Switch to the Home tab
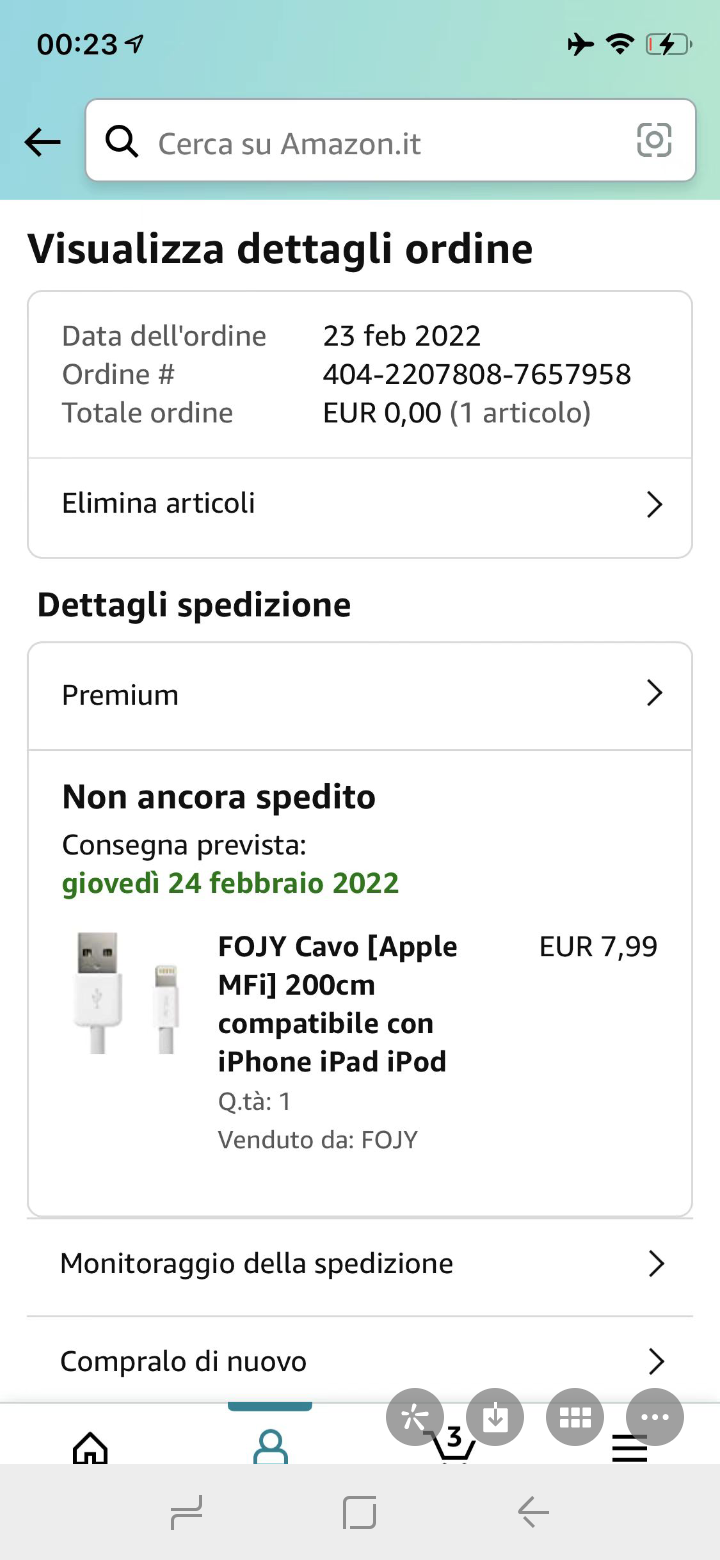This screenshot has width=720, height=1560. click(90, 1445)
